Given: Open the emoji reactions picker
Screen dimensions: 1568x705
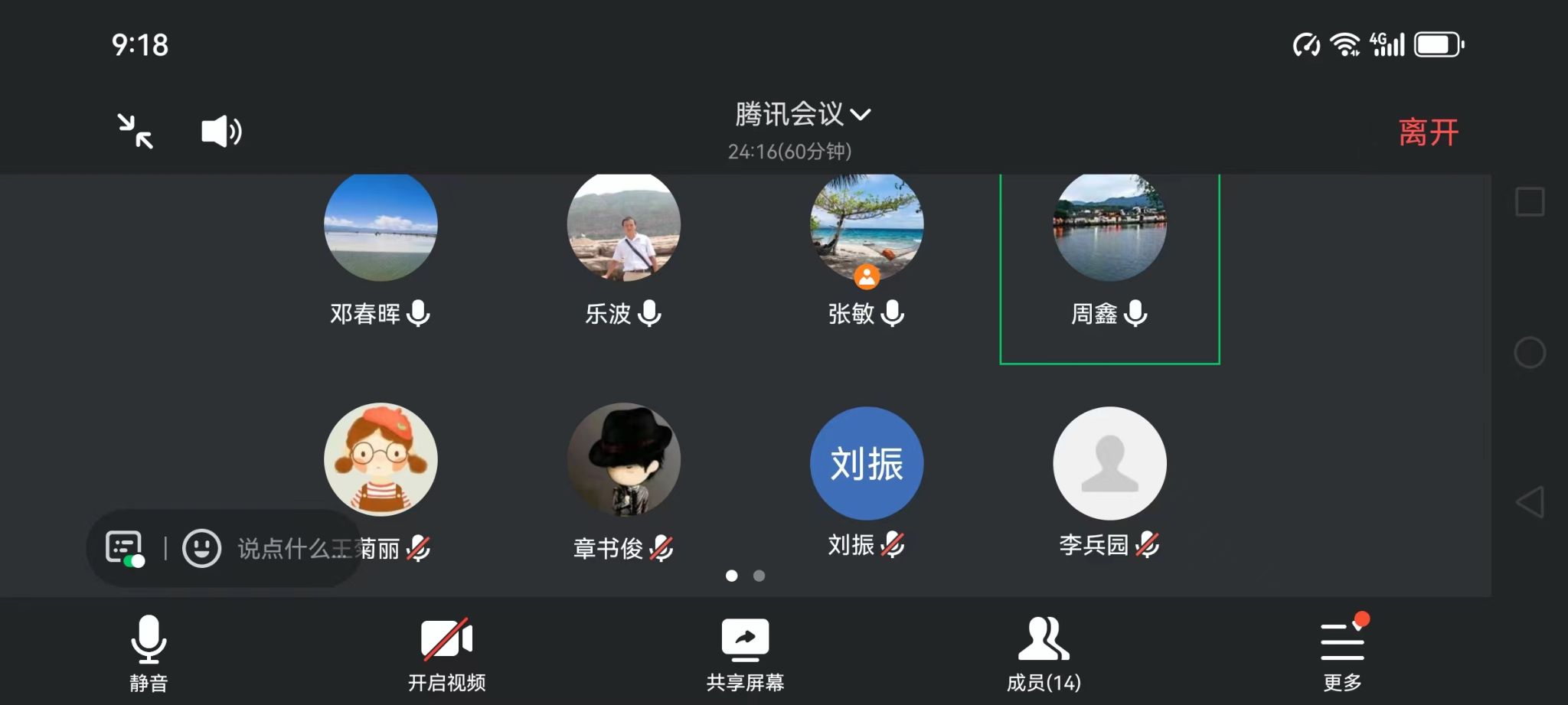Looking at the screenshot, I should 201,548.
